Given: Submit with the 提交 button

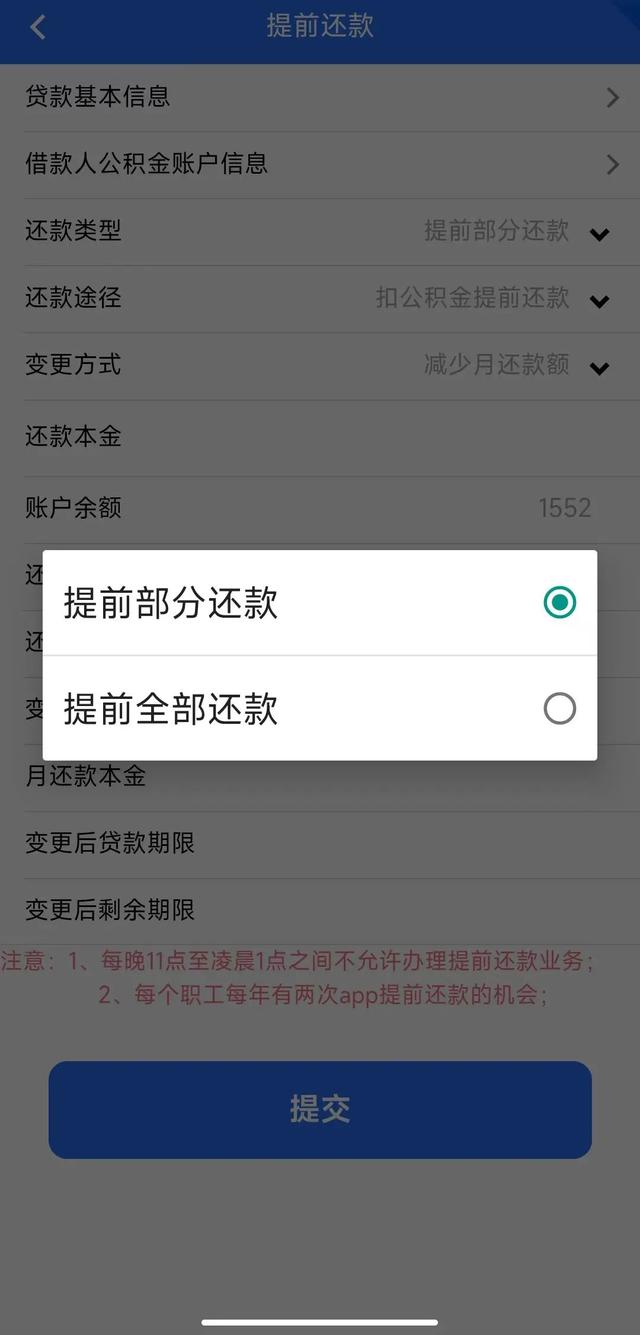Looking at the screenshot, I should (320, 1109).
